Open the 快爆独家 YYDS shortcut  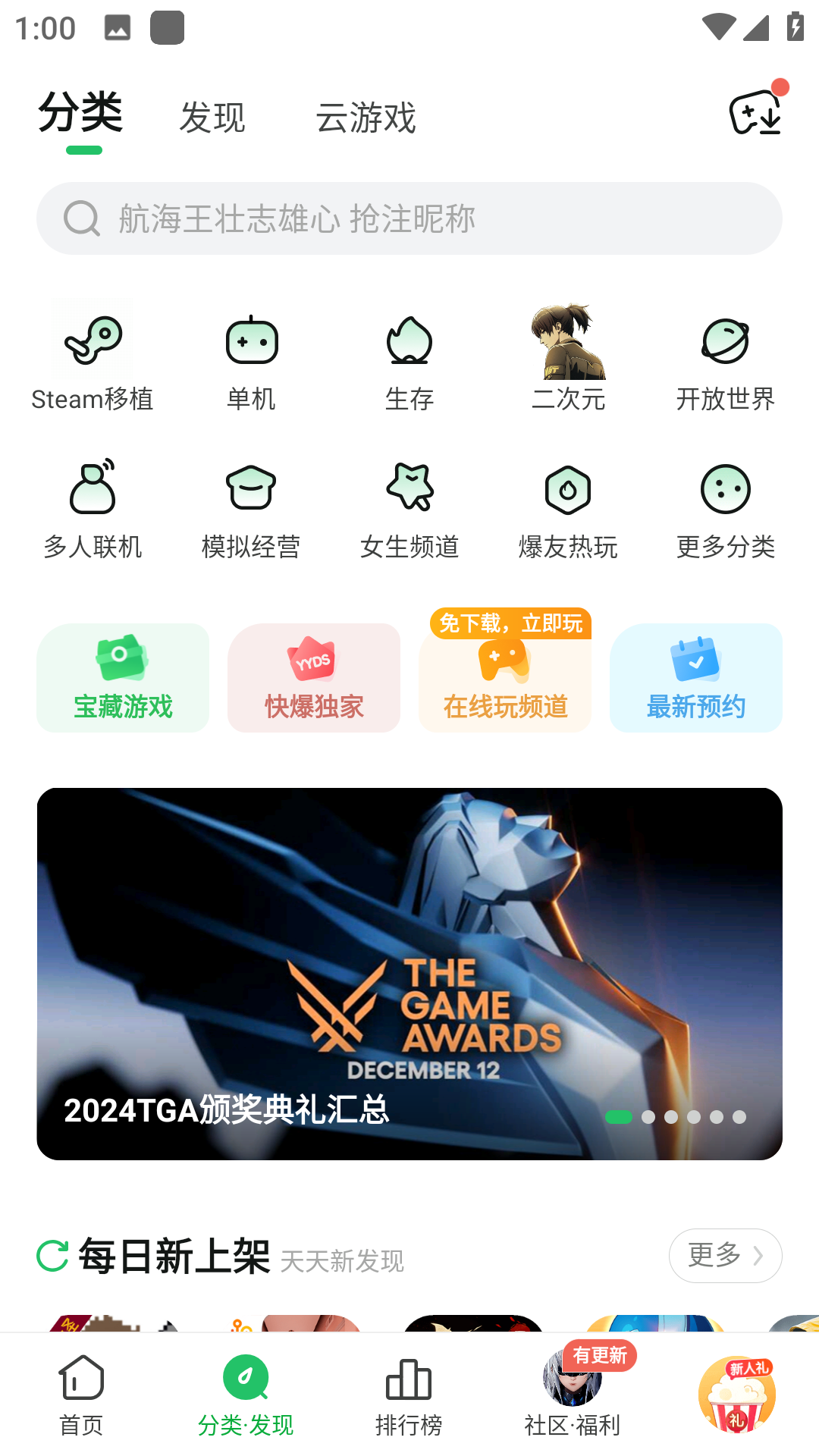[313, 677]
